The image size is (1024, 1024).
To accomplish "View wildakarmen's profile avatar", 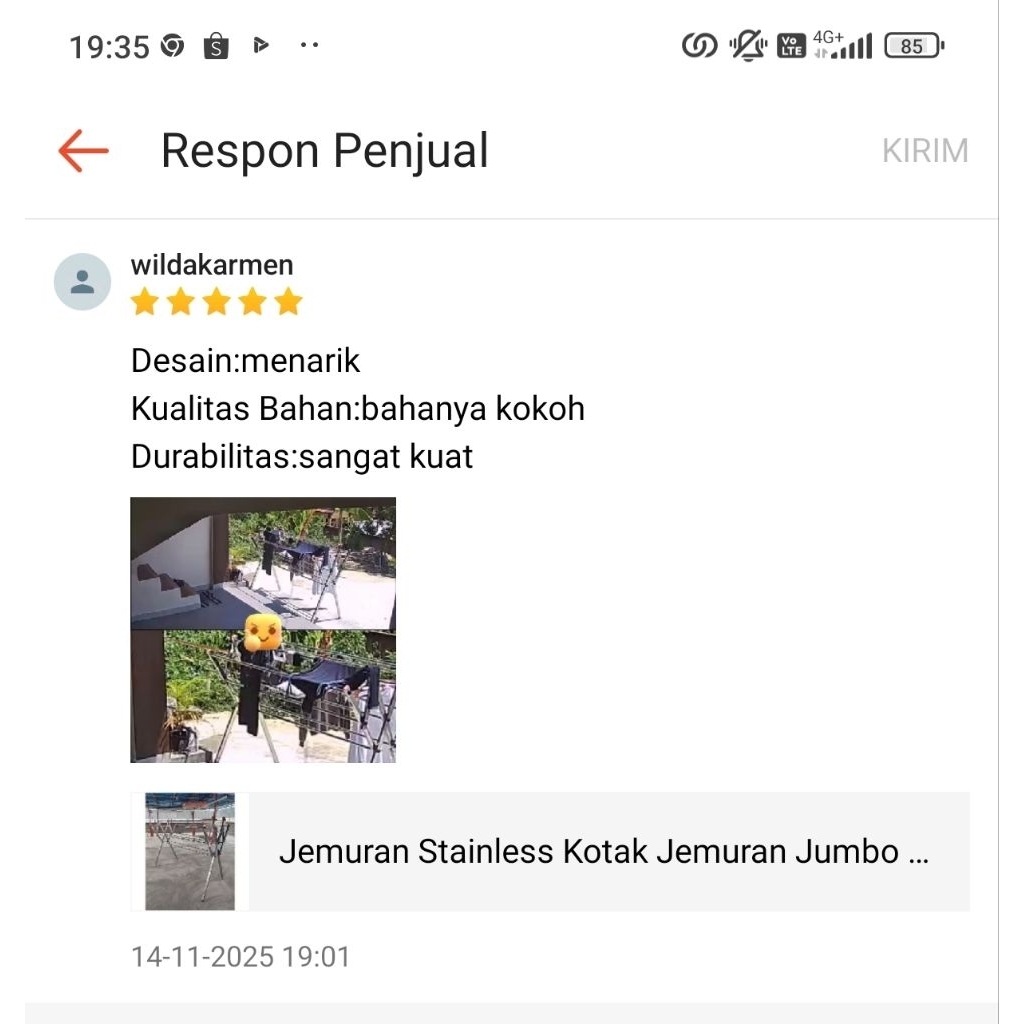I will tap(82, 281).
